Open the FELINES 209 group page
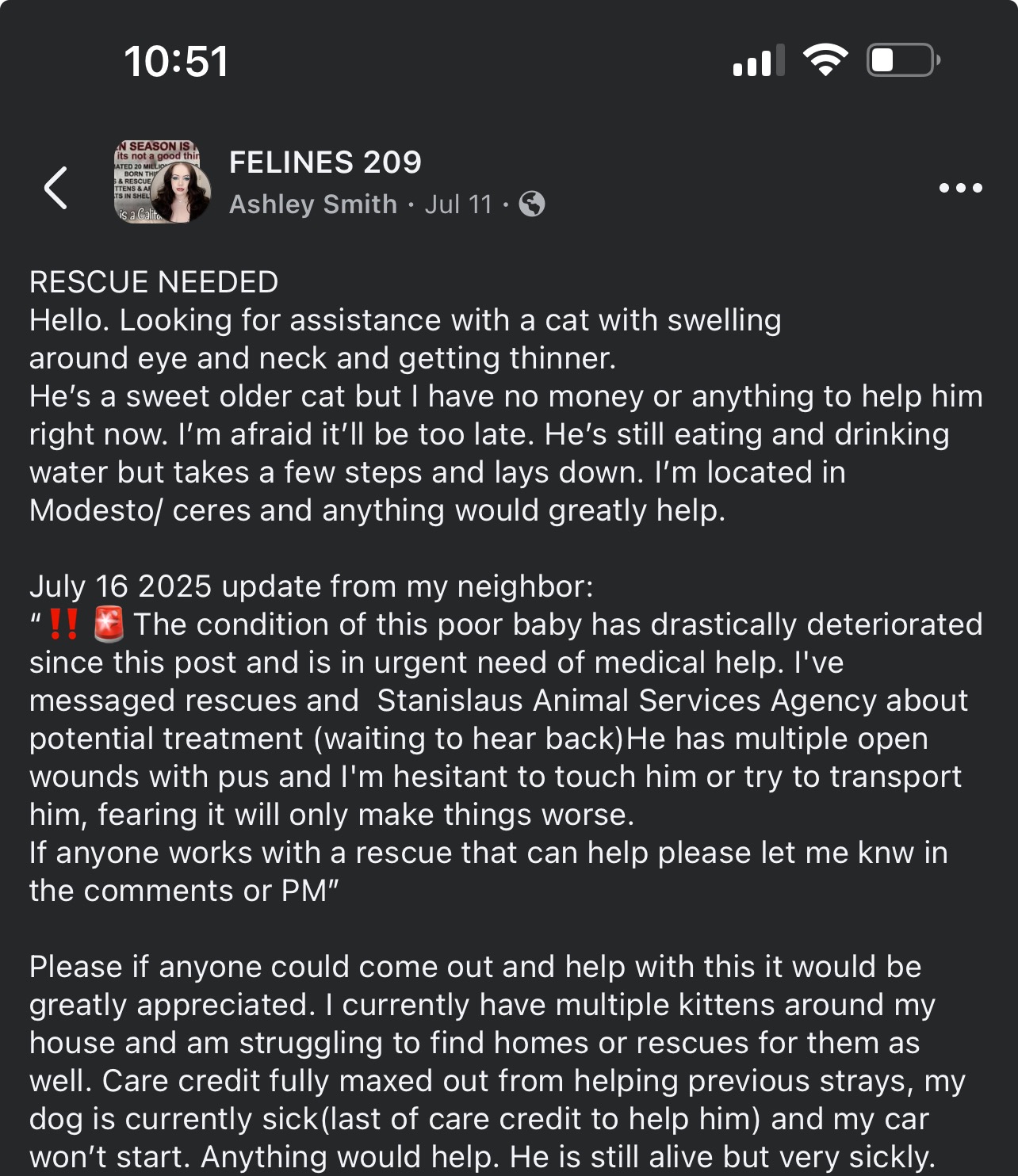 click(x=325, y=162)
